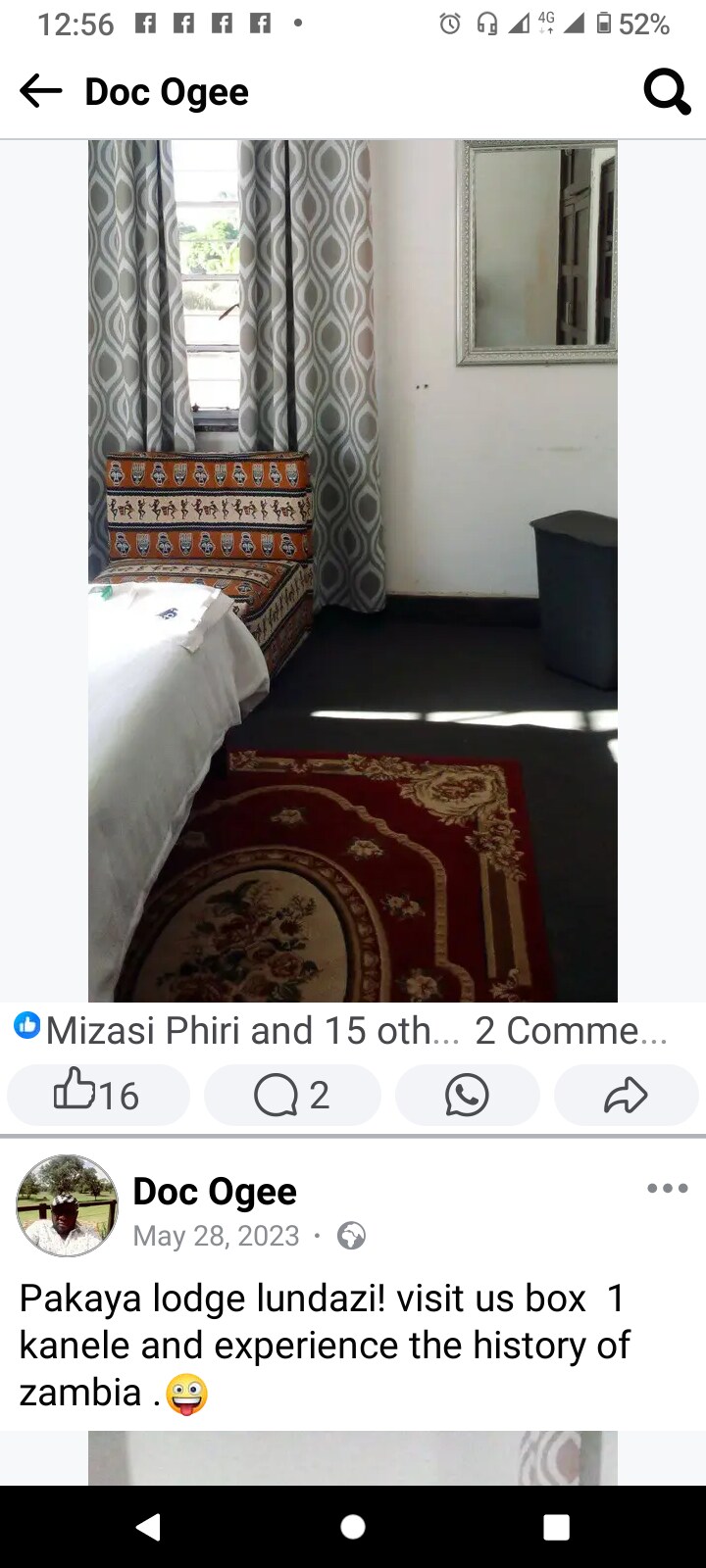Go back from Doc Ogee's profile
The width and height of the screenshot is (706, 1568).
pyautogui.click(x=41, y=92)
